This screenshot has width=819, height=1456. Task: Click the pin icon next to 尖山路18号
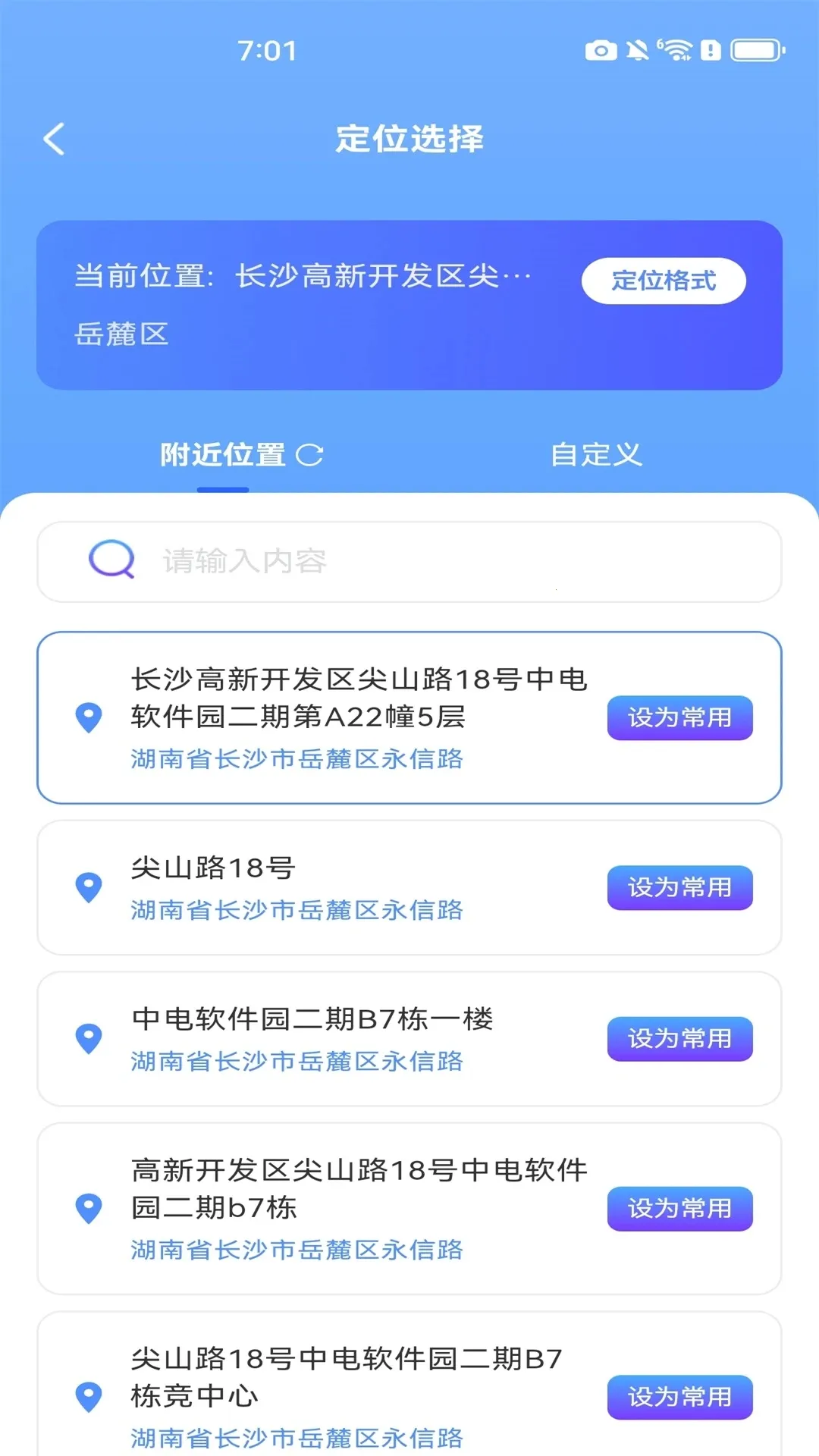88,887
